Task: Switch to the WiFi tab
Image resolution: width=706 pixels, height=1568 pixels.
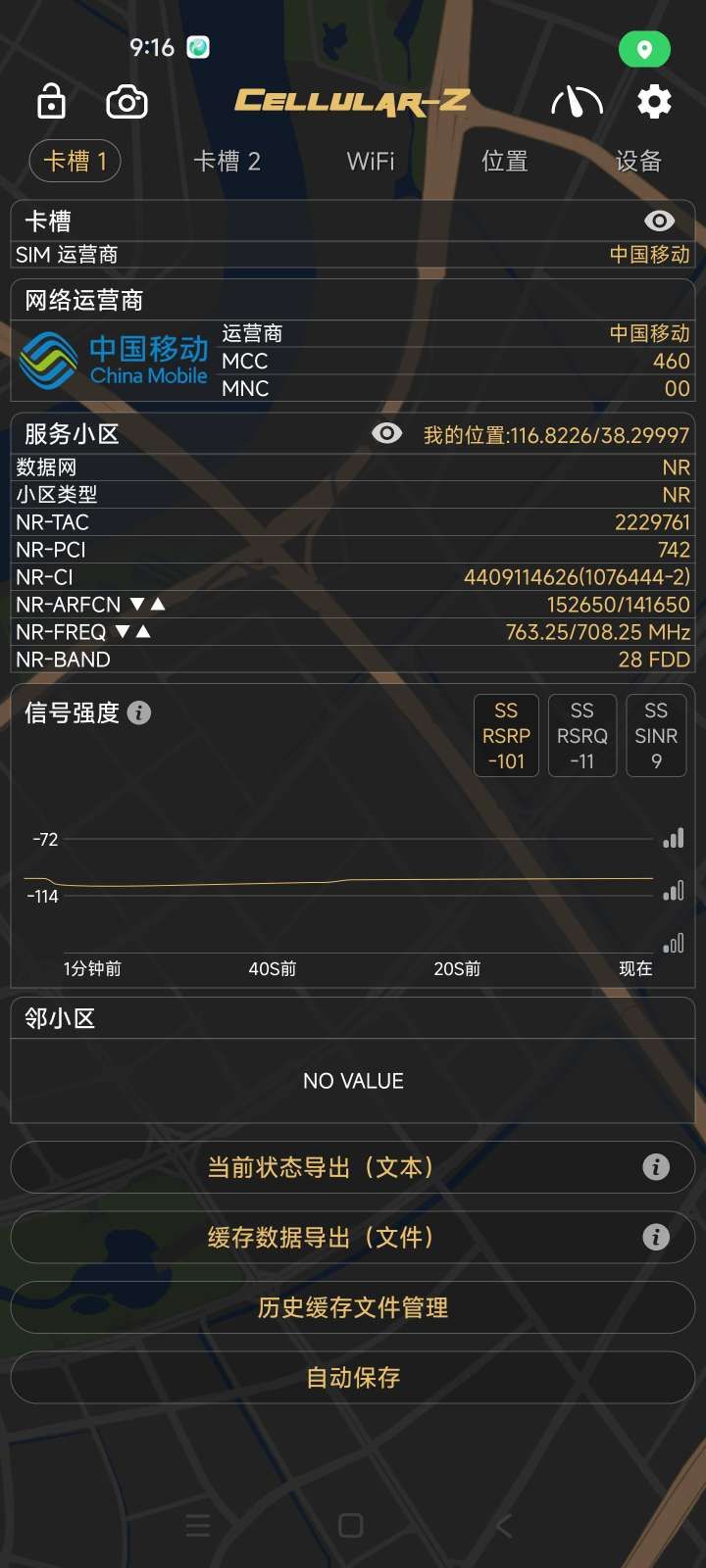Action: [x=371, y=162]
